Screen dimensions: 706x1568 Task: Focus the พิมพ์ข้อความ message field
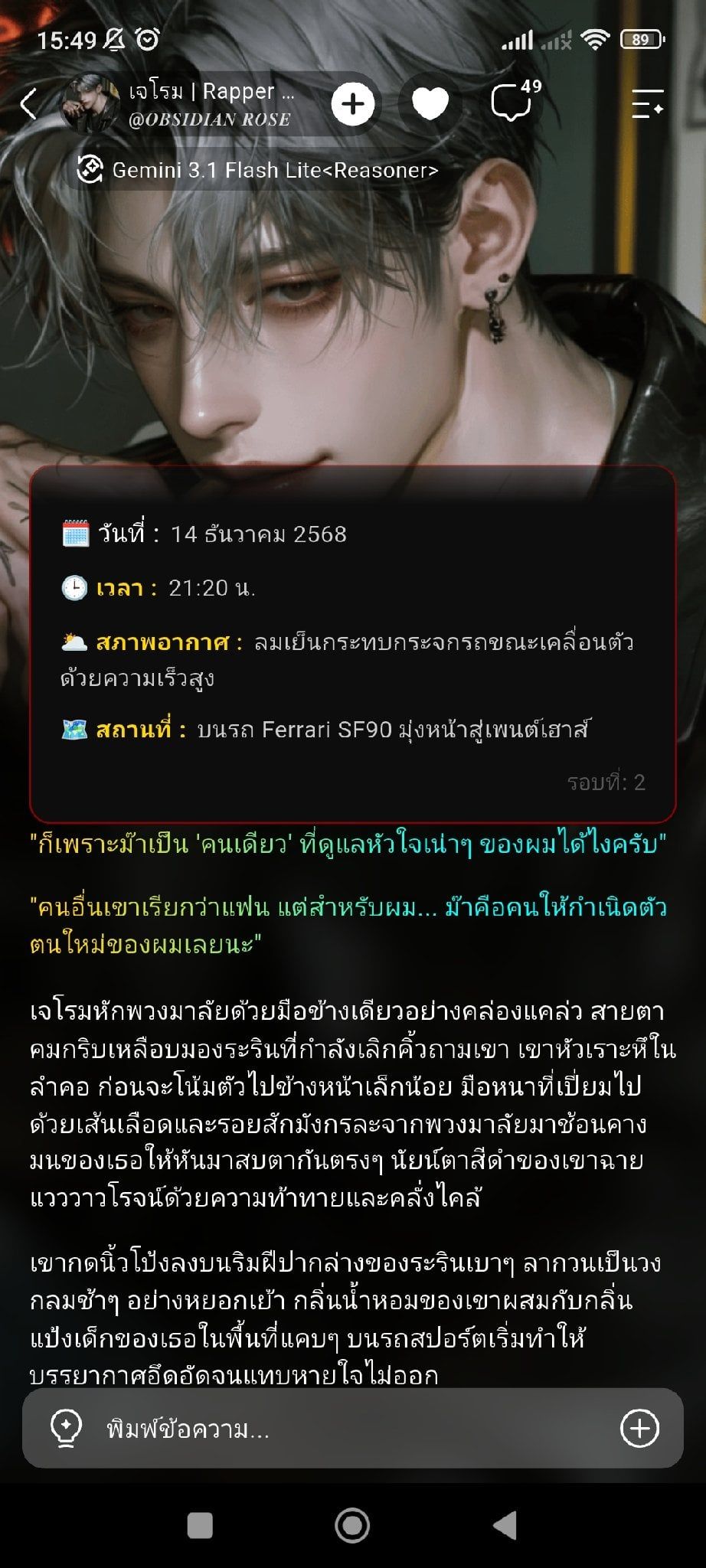352,1429
